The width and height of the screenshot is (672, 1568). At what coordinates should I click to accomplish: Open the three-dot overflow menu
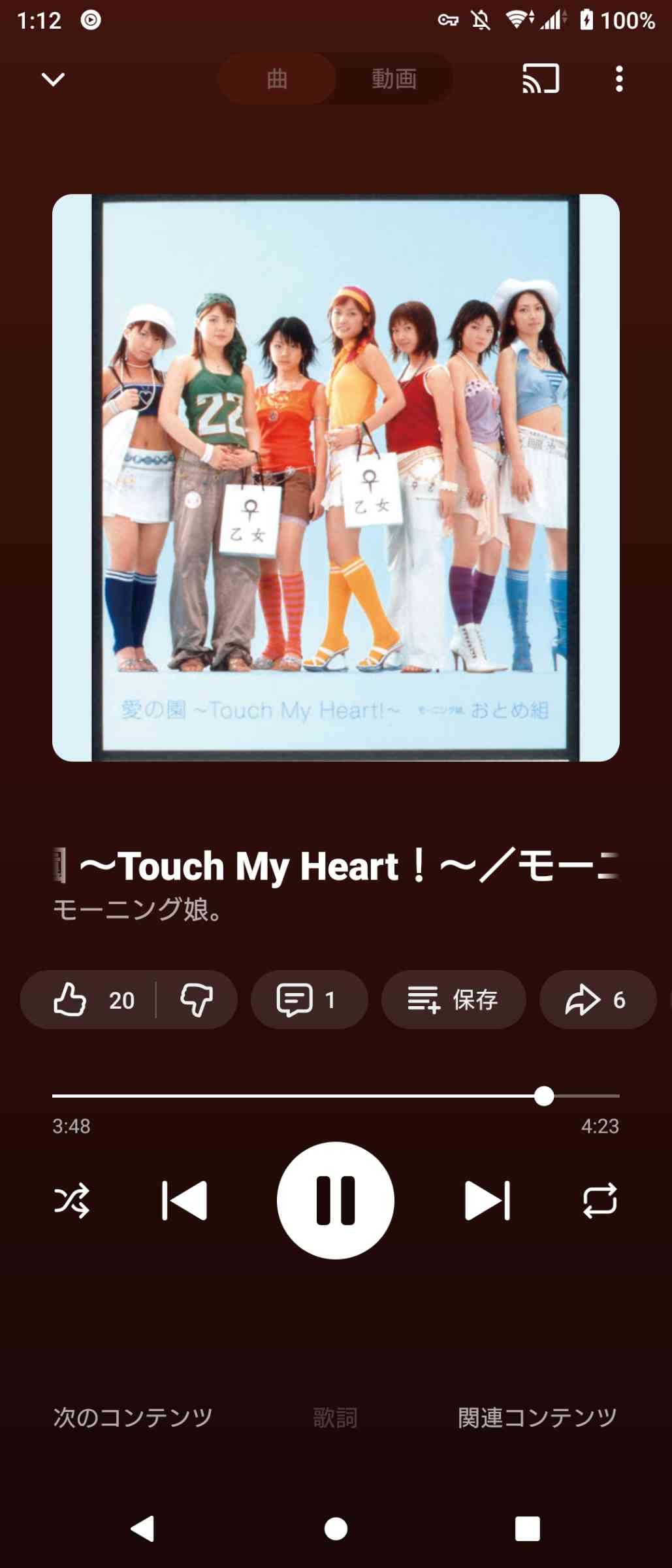618,79
